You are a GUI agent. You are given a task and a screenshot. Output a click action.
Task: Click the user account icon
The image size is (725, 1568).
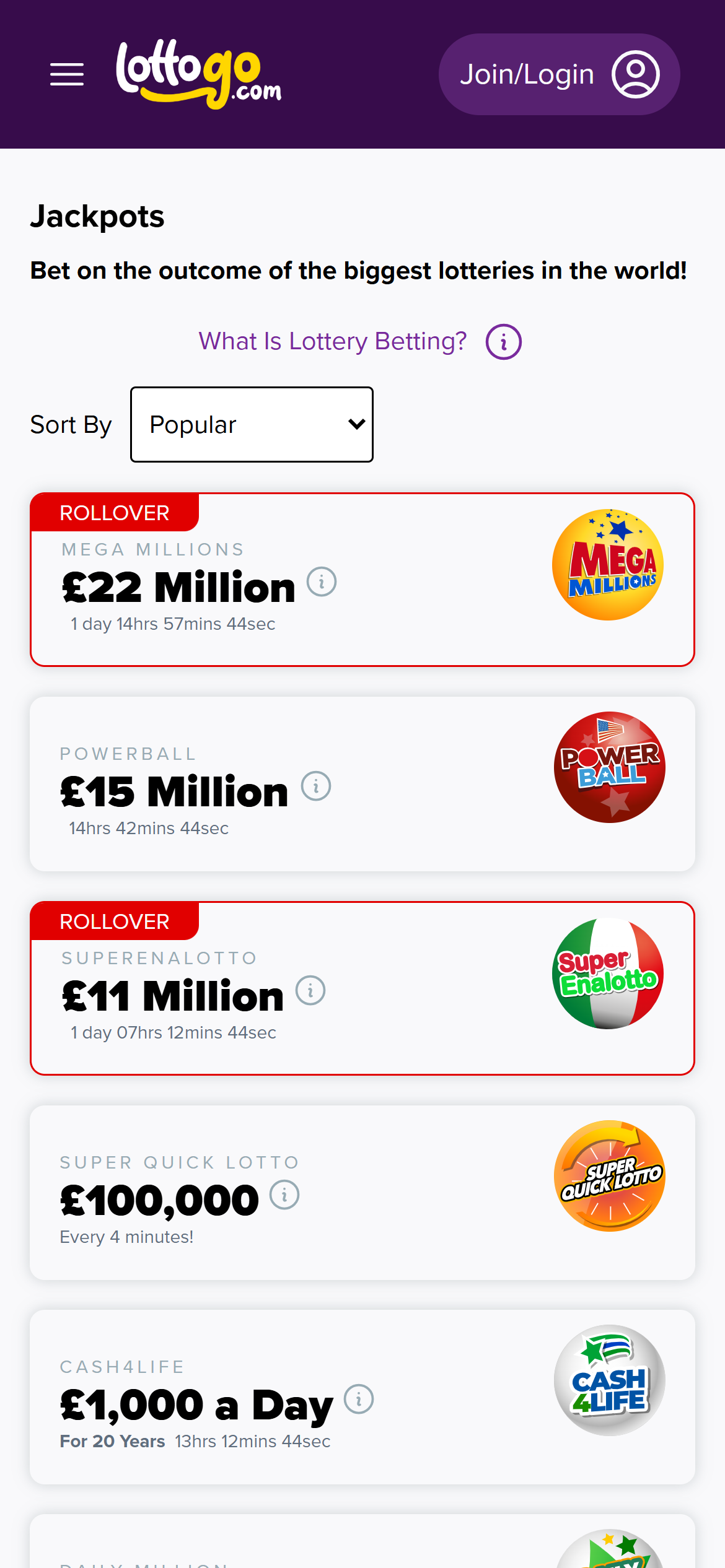(637, 74)
